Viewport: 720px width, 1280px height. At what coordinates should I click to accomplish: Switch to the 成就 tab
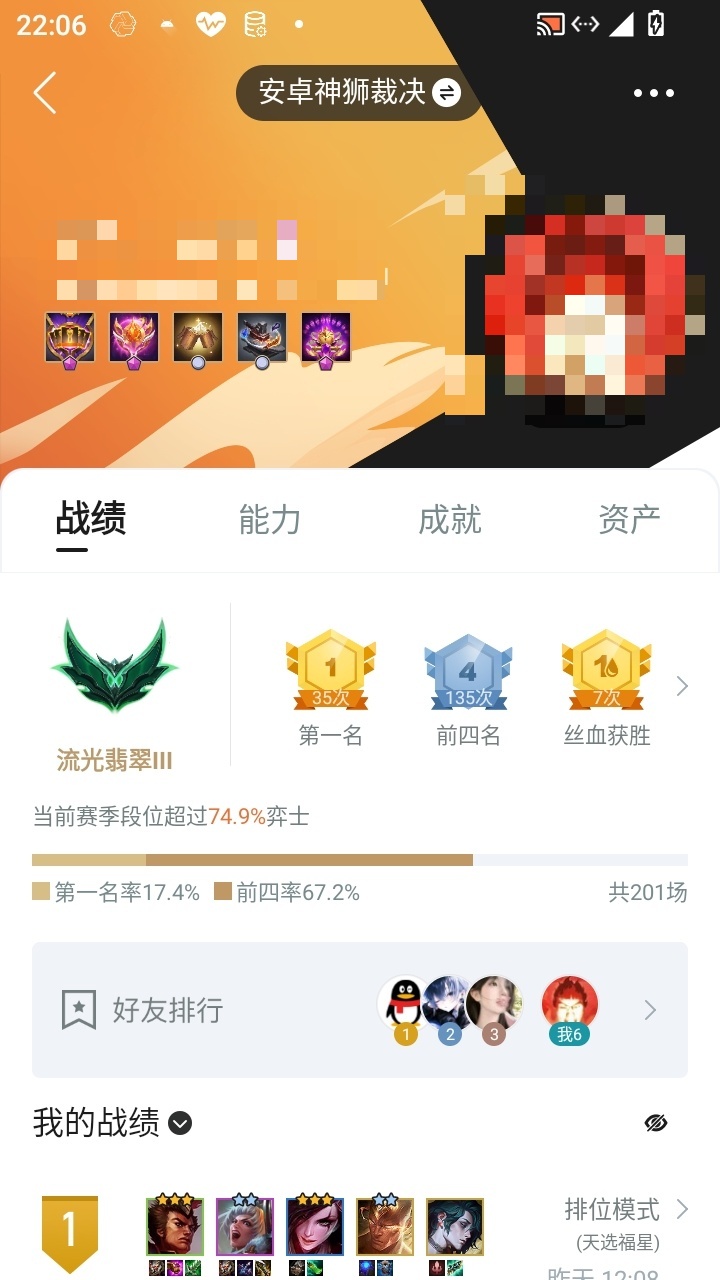[x=449, y=520]
